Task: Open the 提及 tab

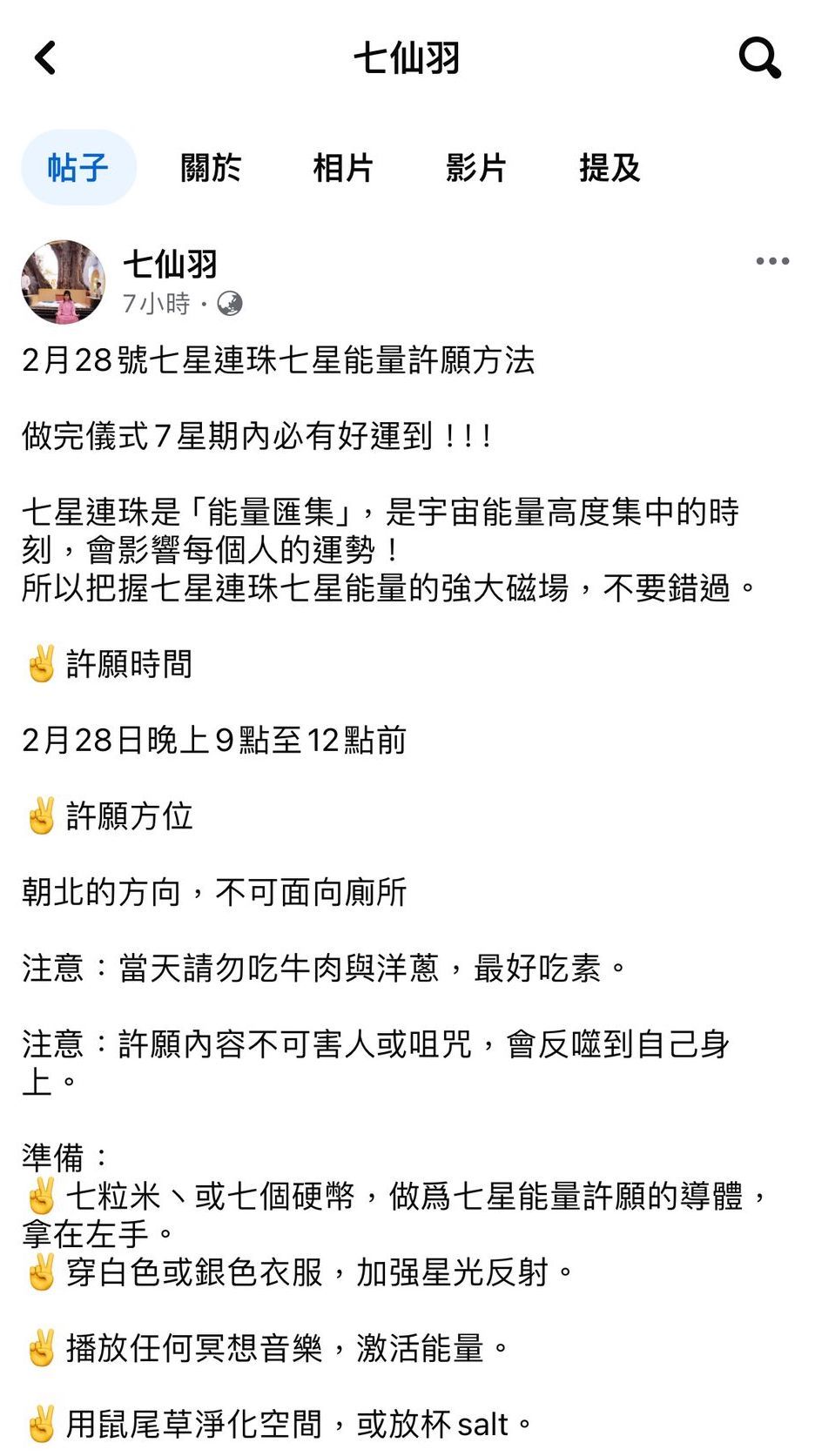Action: tap(610, 167)
